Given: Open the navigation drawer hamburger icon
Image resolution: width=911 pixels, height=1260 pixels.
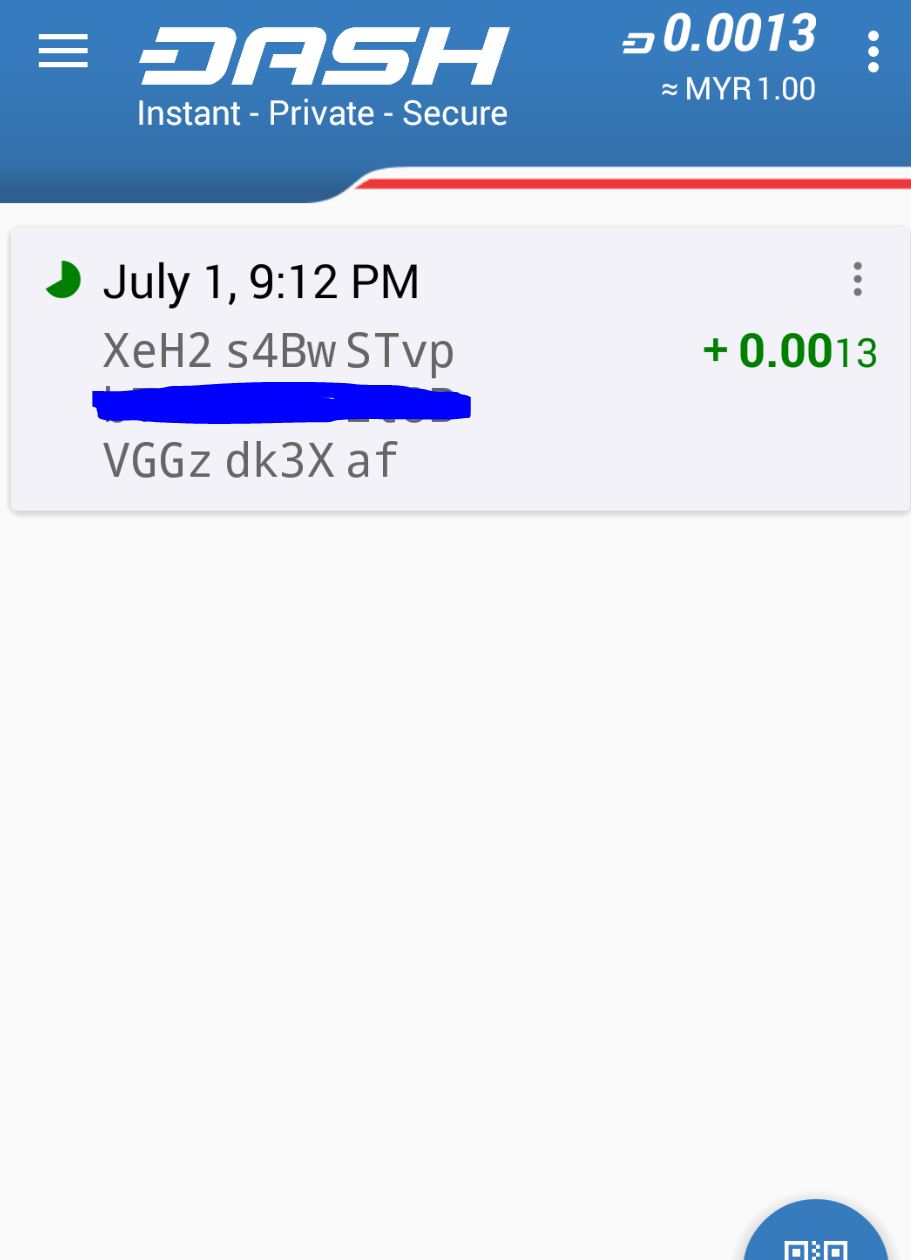Looking at the screenshot, I should coord(62,51).
